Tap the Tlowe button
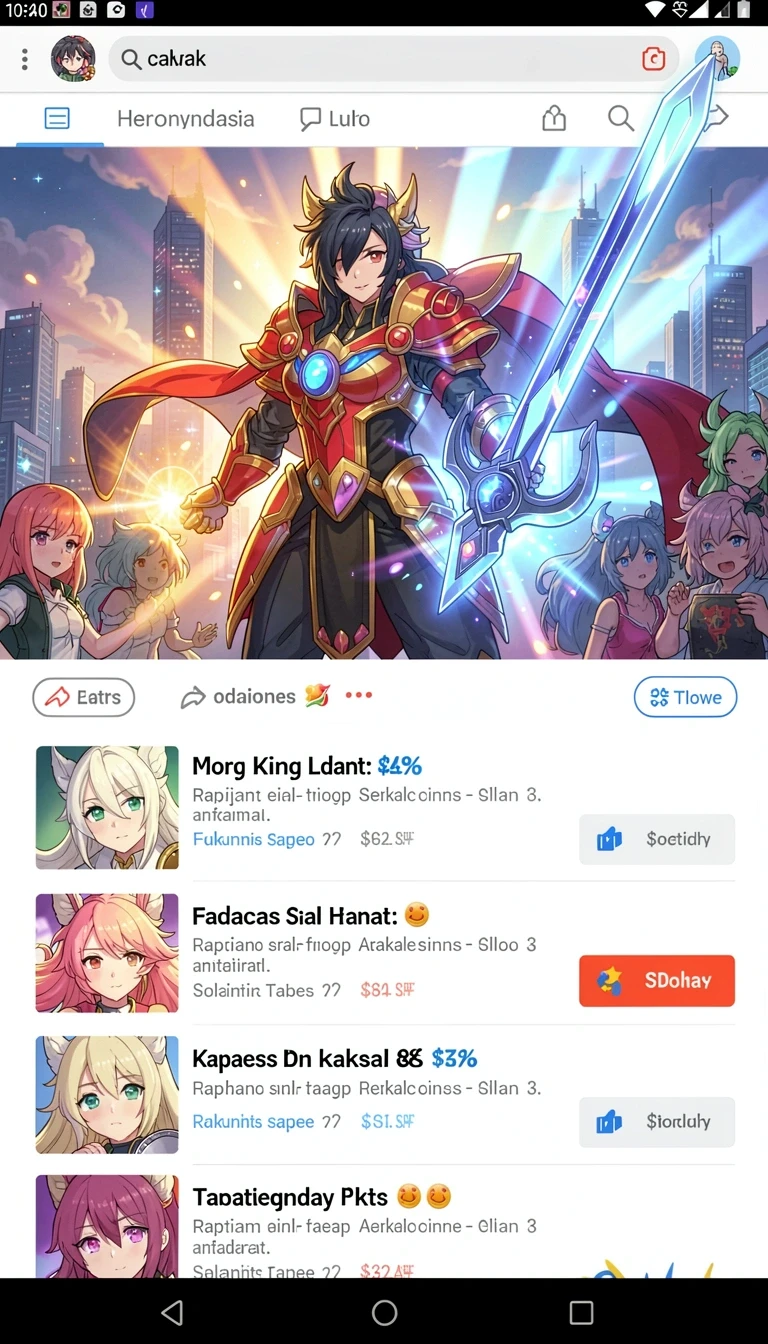This screenshot has height=1344, width=768. pyautogui.click(x=685, y=697)
